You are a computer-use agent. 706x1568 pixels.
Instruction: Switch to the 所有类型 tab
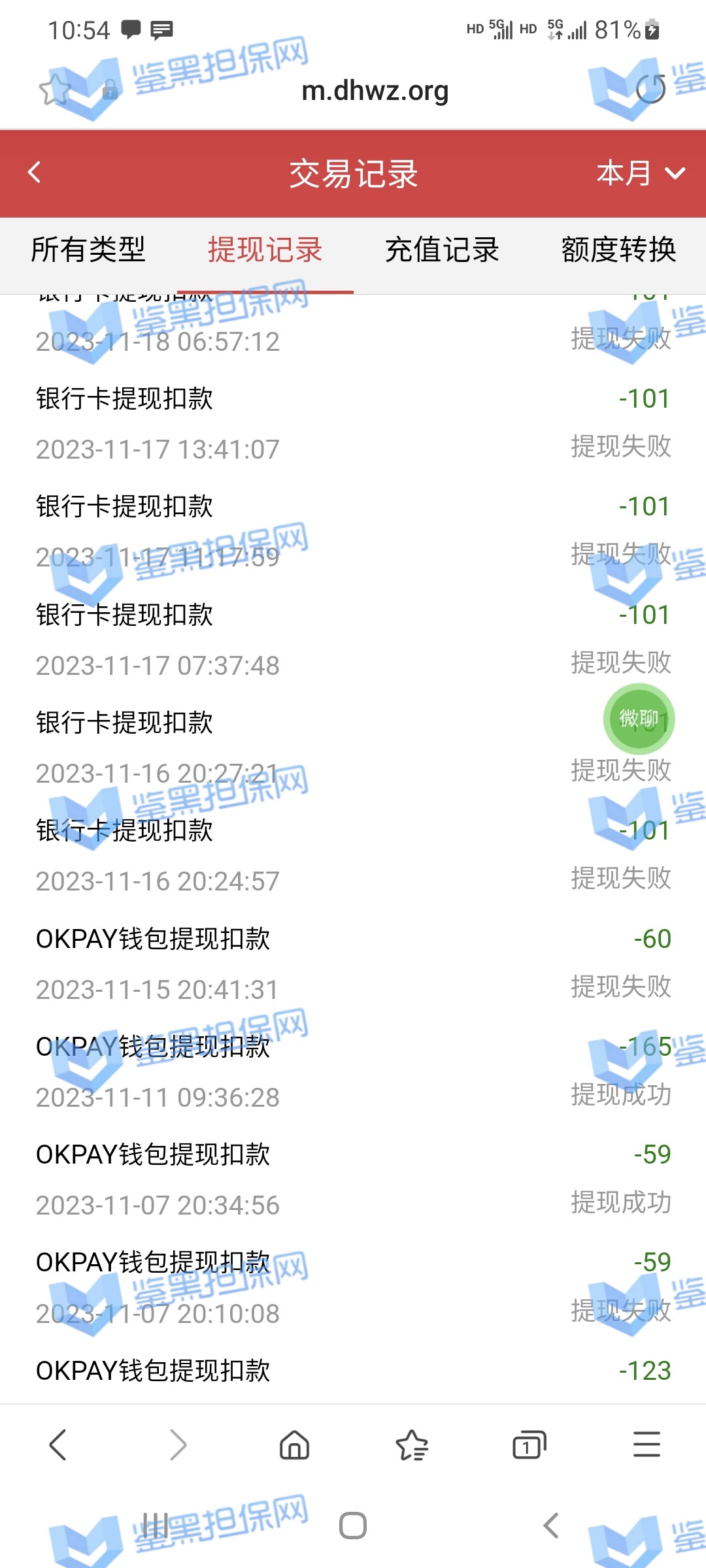(x=88, y=250)
